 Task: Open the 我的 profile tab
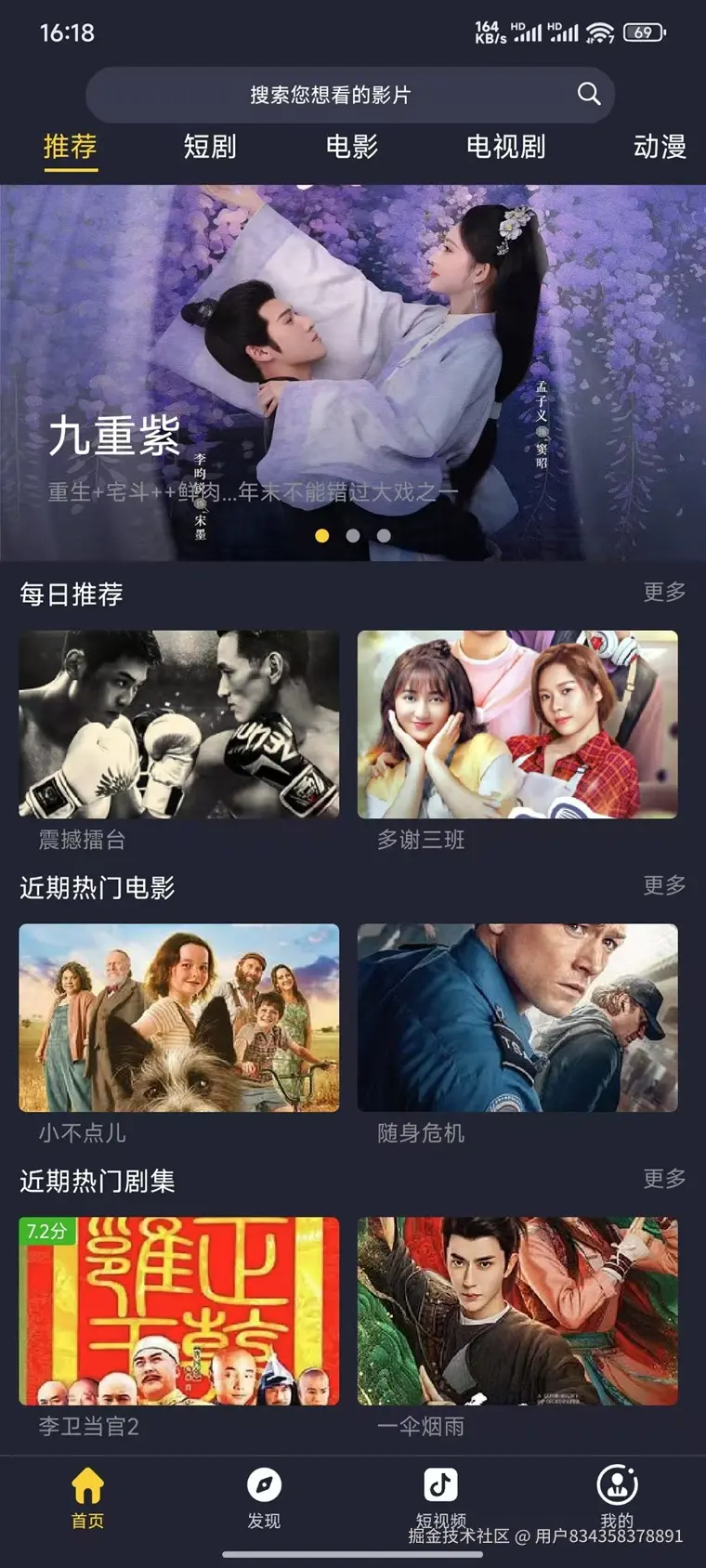click(617, 1497)
